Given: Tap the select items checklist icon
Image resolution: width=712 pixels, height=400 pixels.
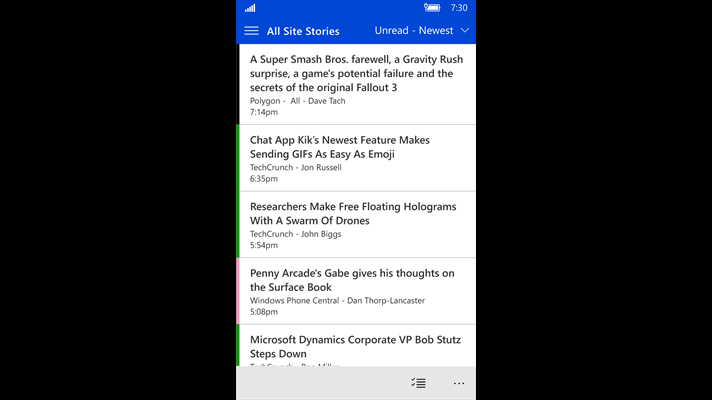Looking at the screenshot, I should [x=419, y=383].
